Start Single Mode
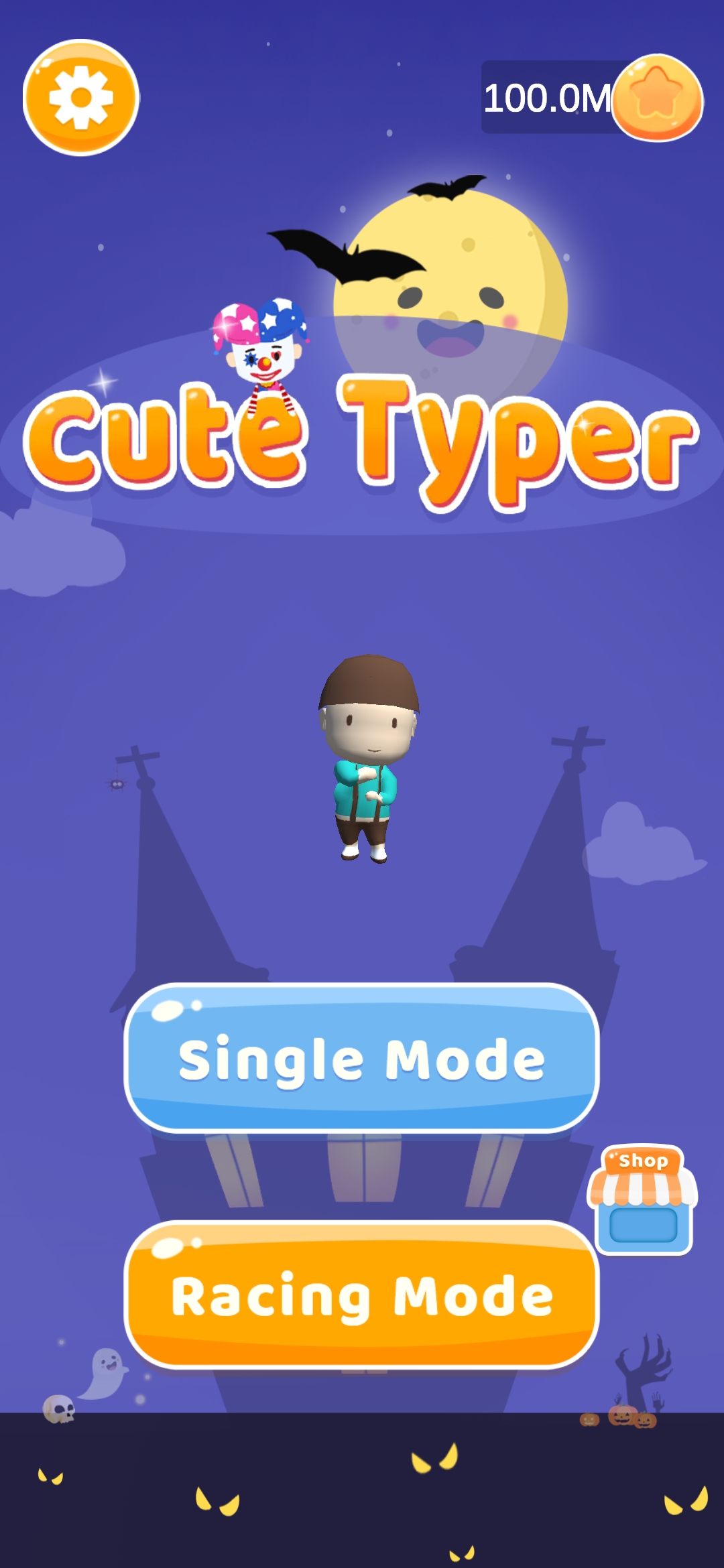 point(361,1059)
